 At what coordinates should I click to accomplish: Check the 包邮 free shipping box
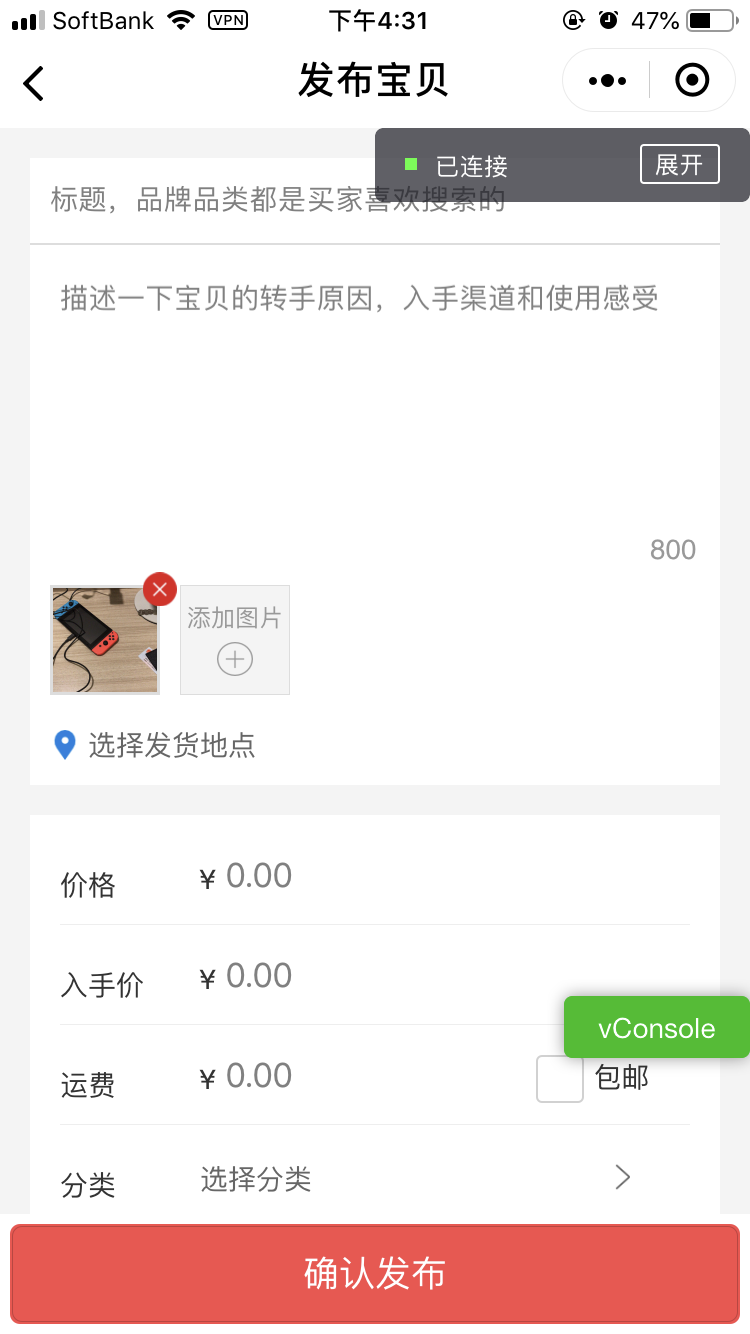click(560, 1079)
